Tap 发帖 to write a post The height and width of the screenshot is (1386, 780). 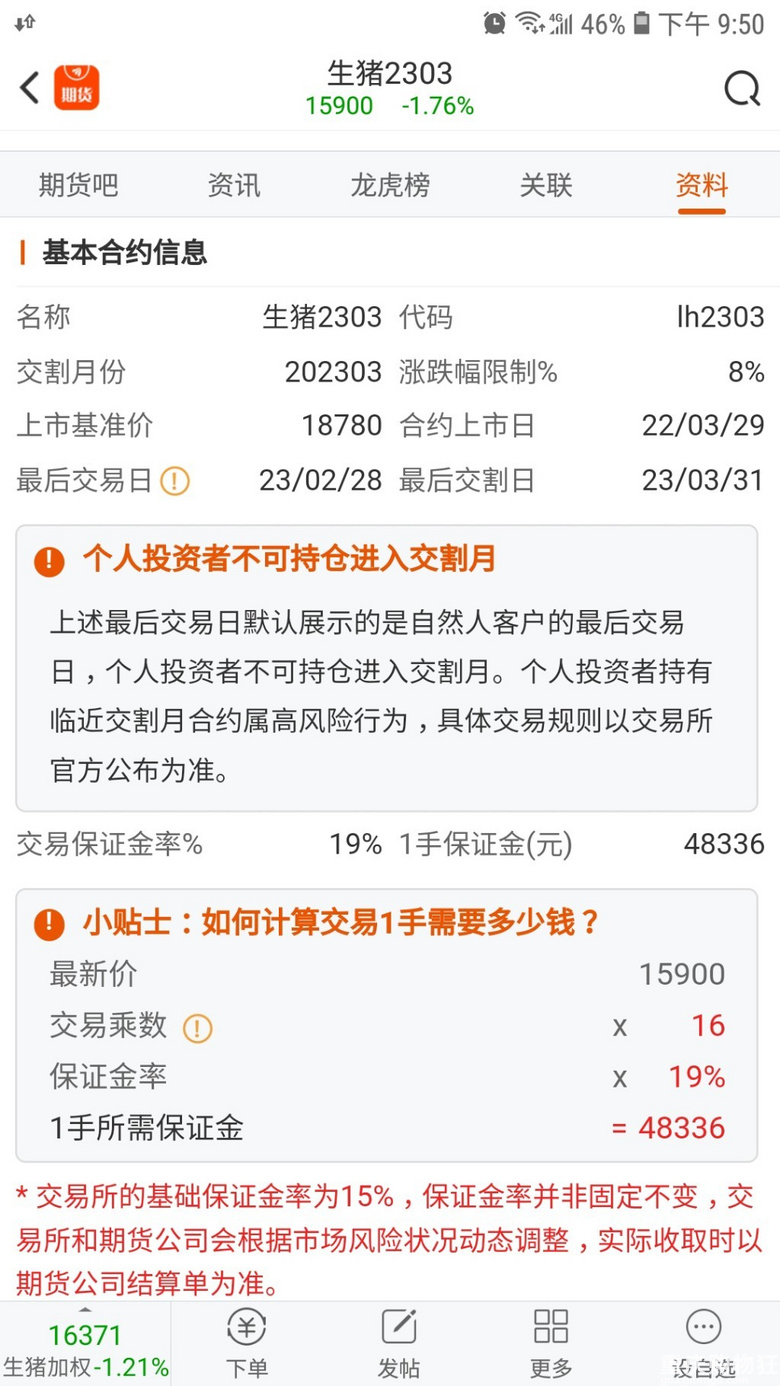pos(399,1343)
